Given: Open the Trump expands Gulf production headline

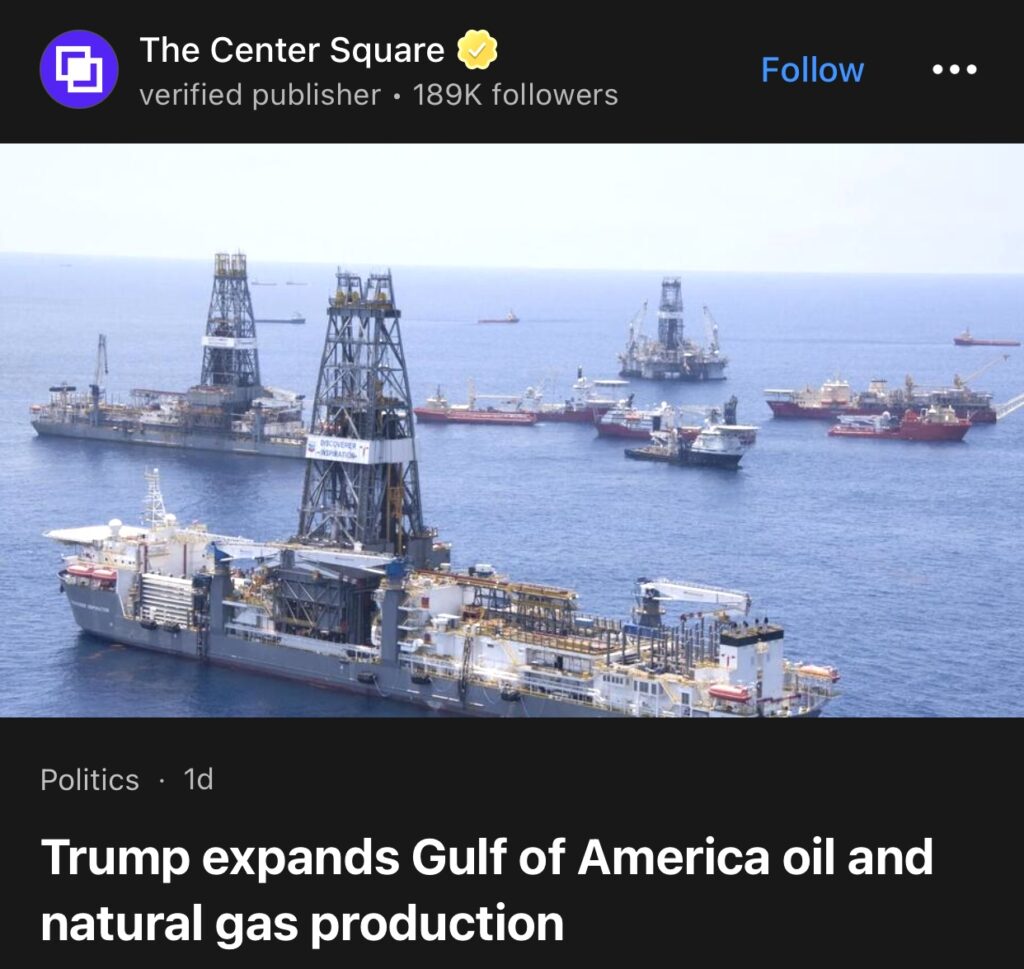Looking at the screenshot, I should click(486, 890).
